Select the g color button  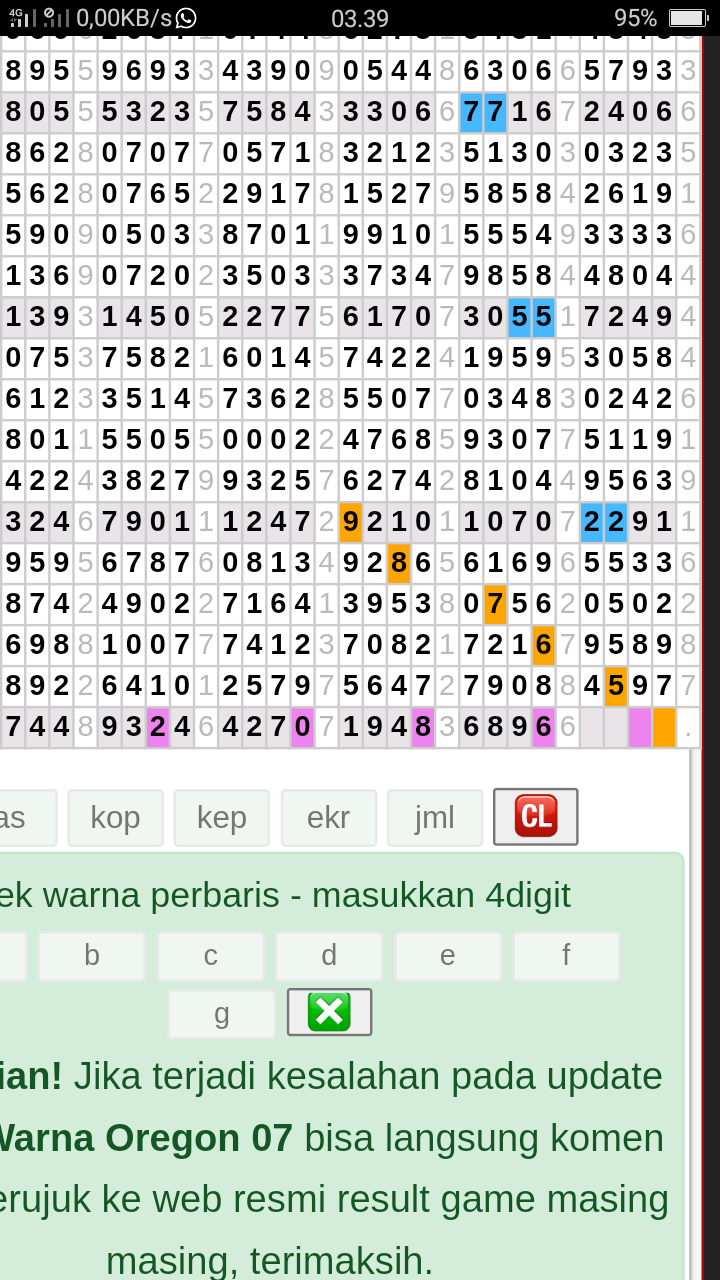click(x=222, y=1013)
